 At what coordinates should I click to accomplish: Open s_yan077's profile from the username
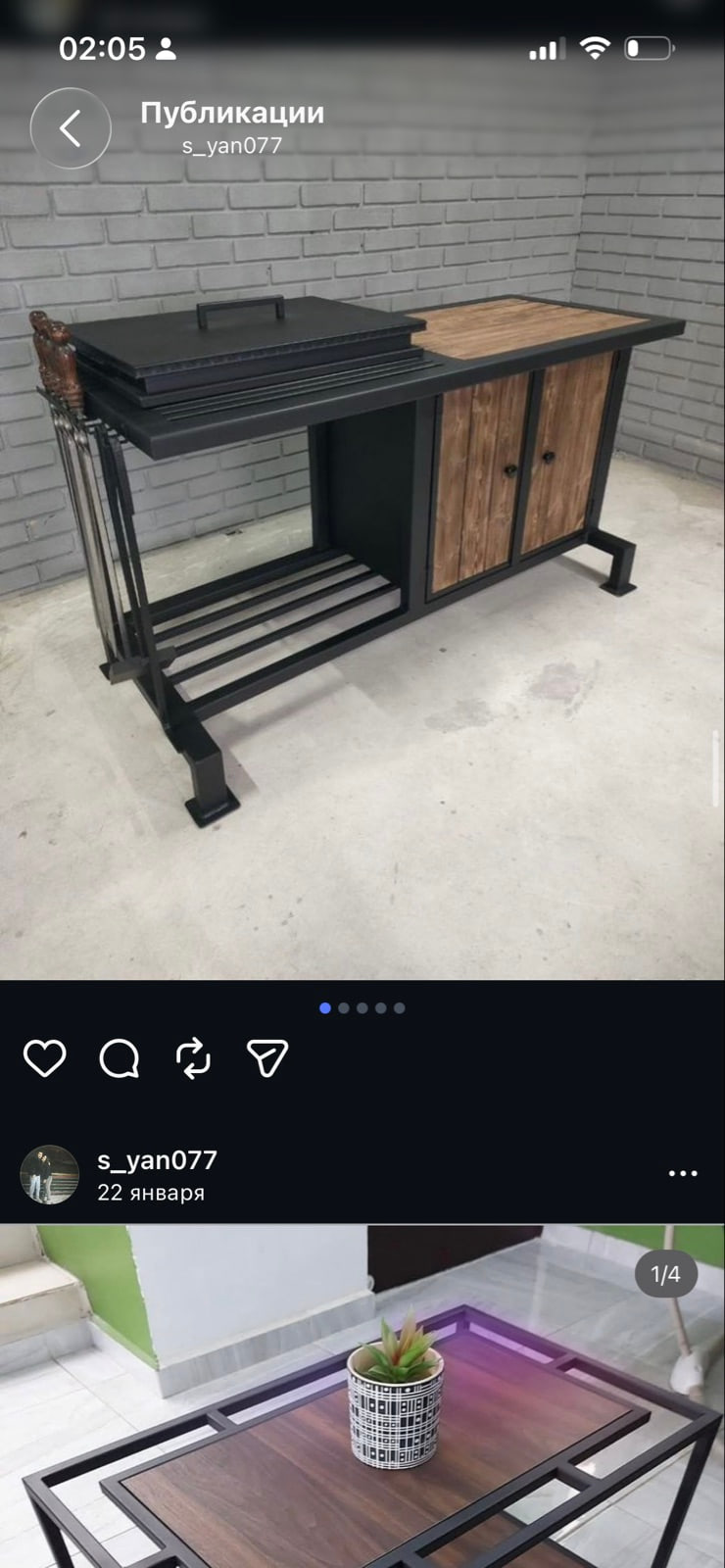pos(157,1160)
